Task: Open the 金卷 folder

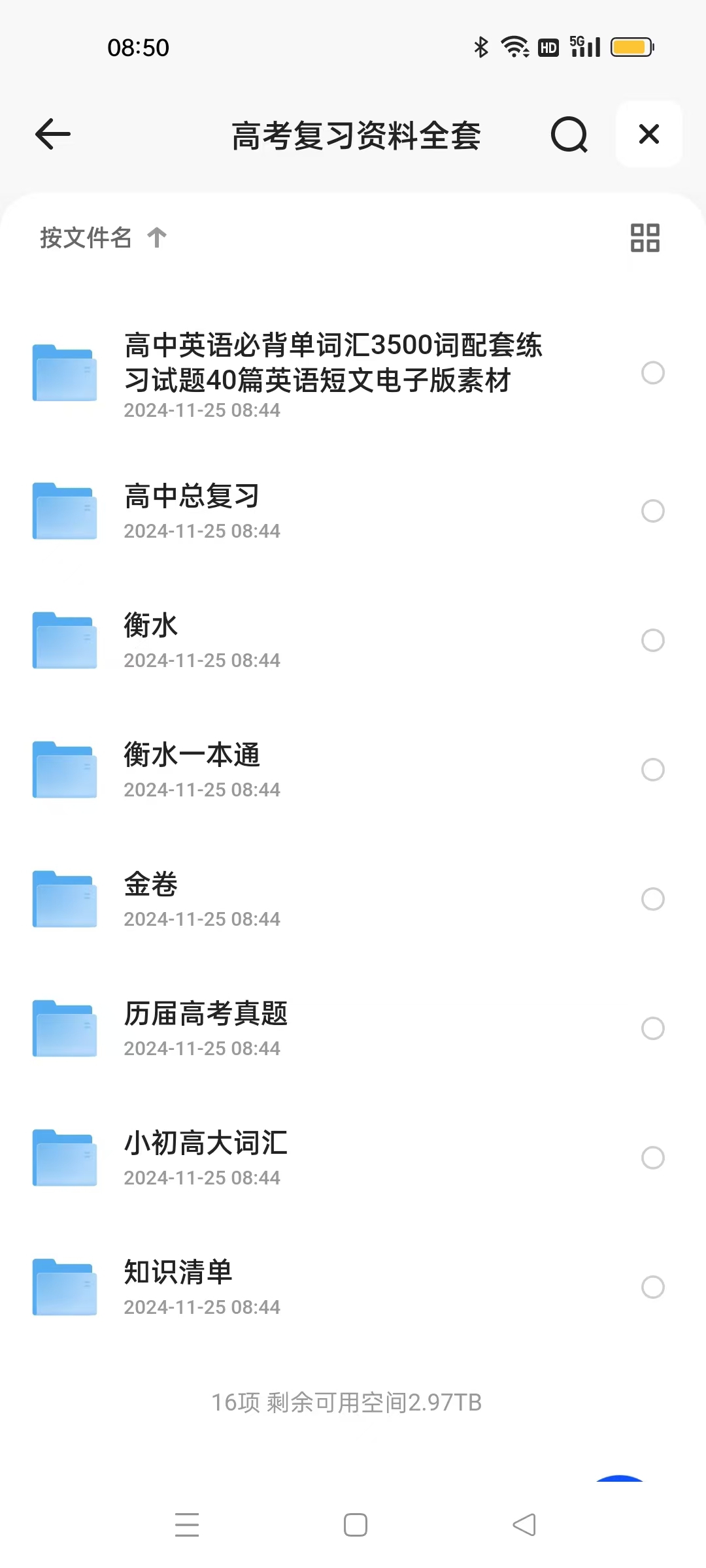Action: [x=151, y=885]
